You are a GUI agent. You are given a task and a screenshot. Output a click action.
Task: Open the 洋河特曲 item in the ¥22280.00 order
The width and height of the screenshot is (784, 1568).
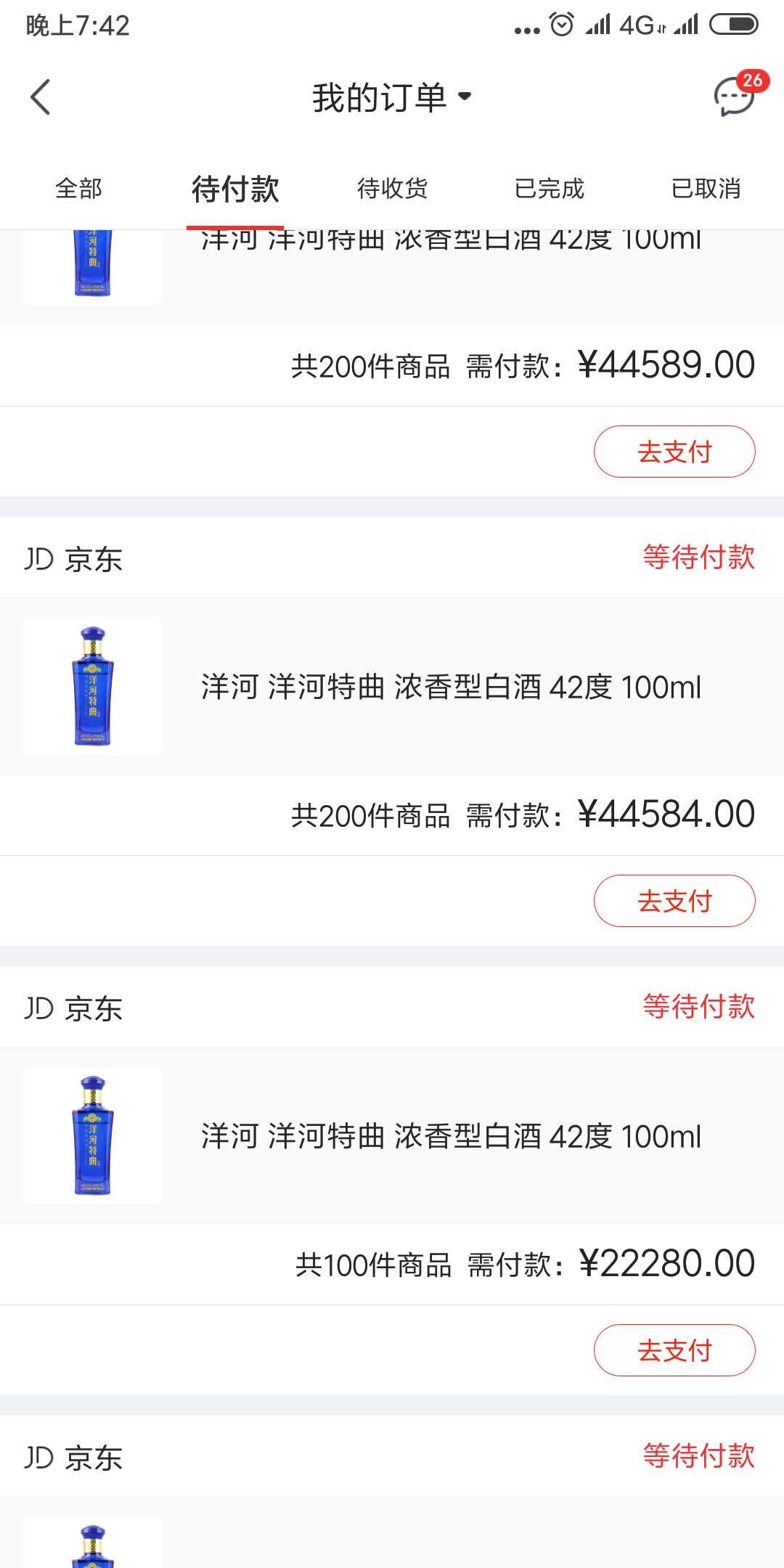(392, 1135)
